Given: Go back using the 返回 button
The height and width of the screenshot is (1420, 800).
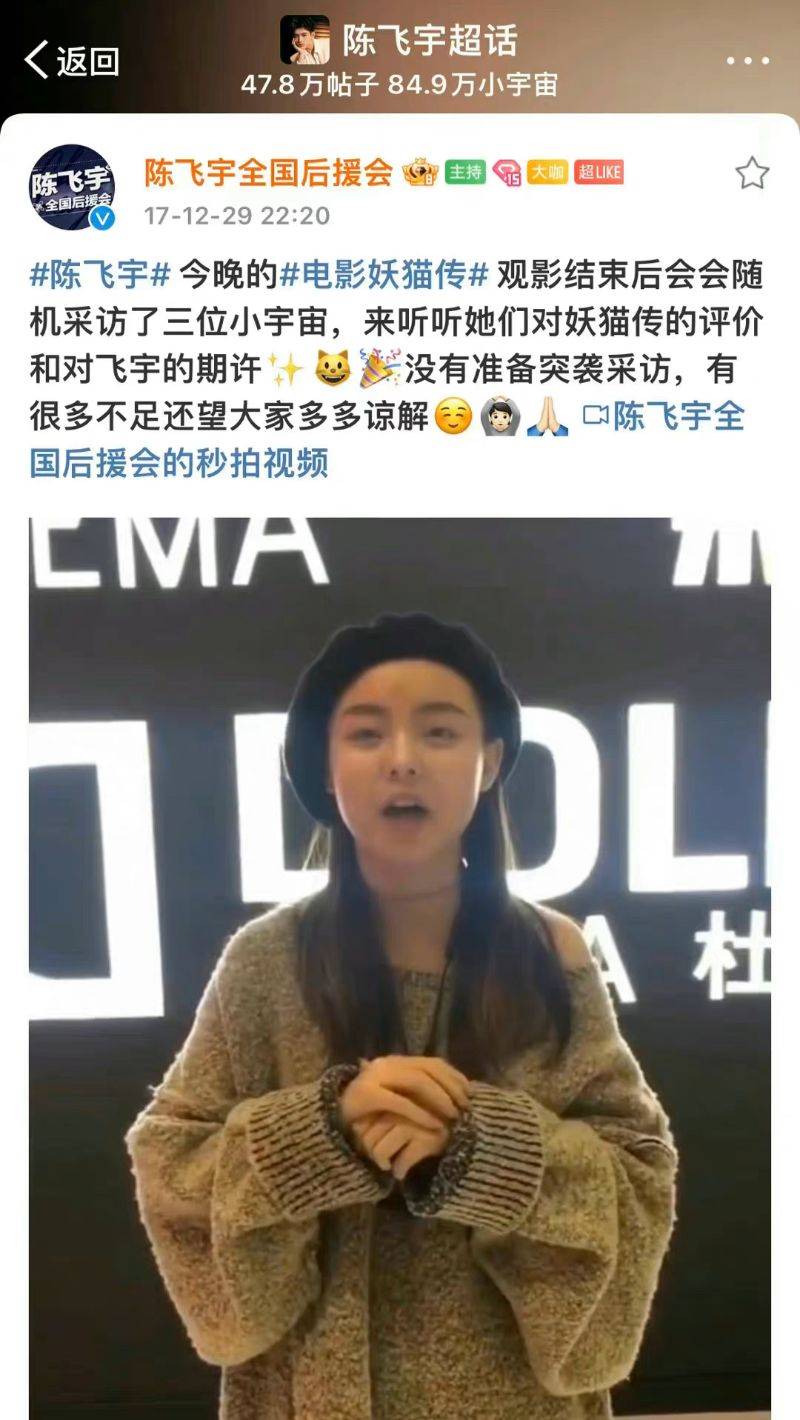Looking at the screenshot, I should (x=72, y=60).
